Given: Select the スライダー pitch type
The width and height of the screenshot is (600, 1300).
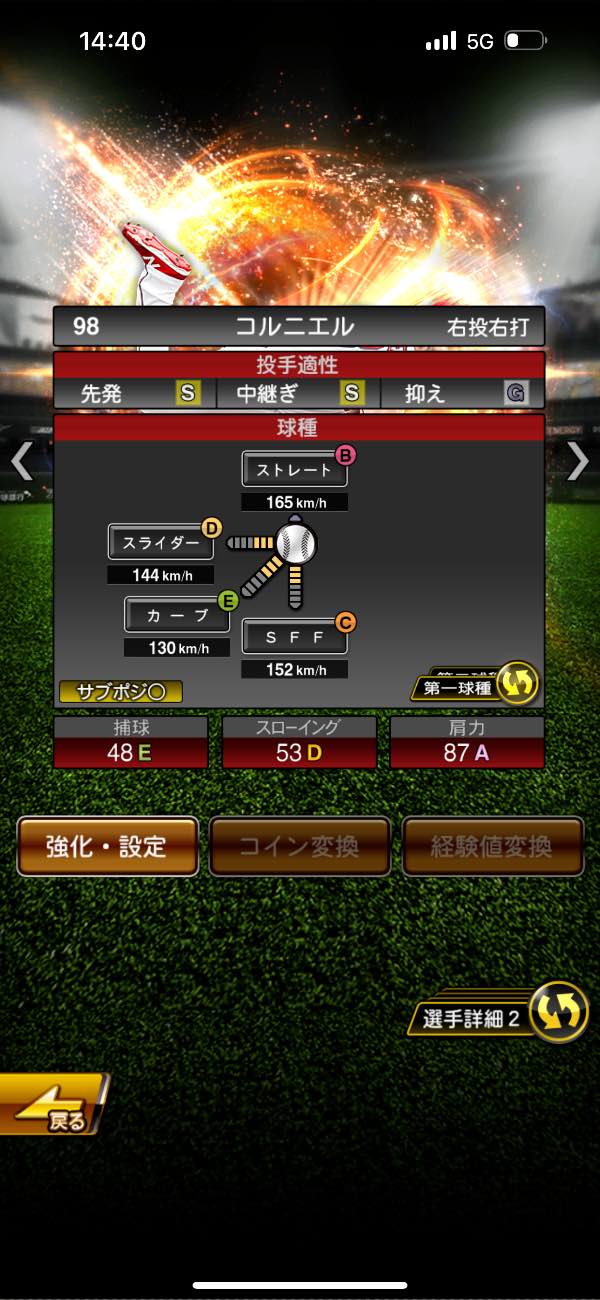Looking at the screenshot, I should (x=160, y=543).
